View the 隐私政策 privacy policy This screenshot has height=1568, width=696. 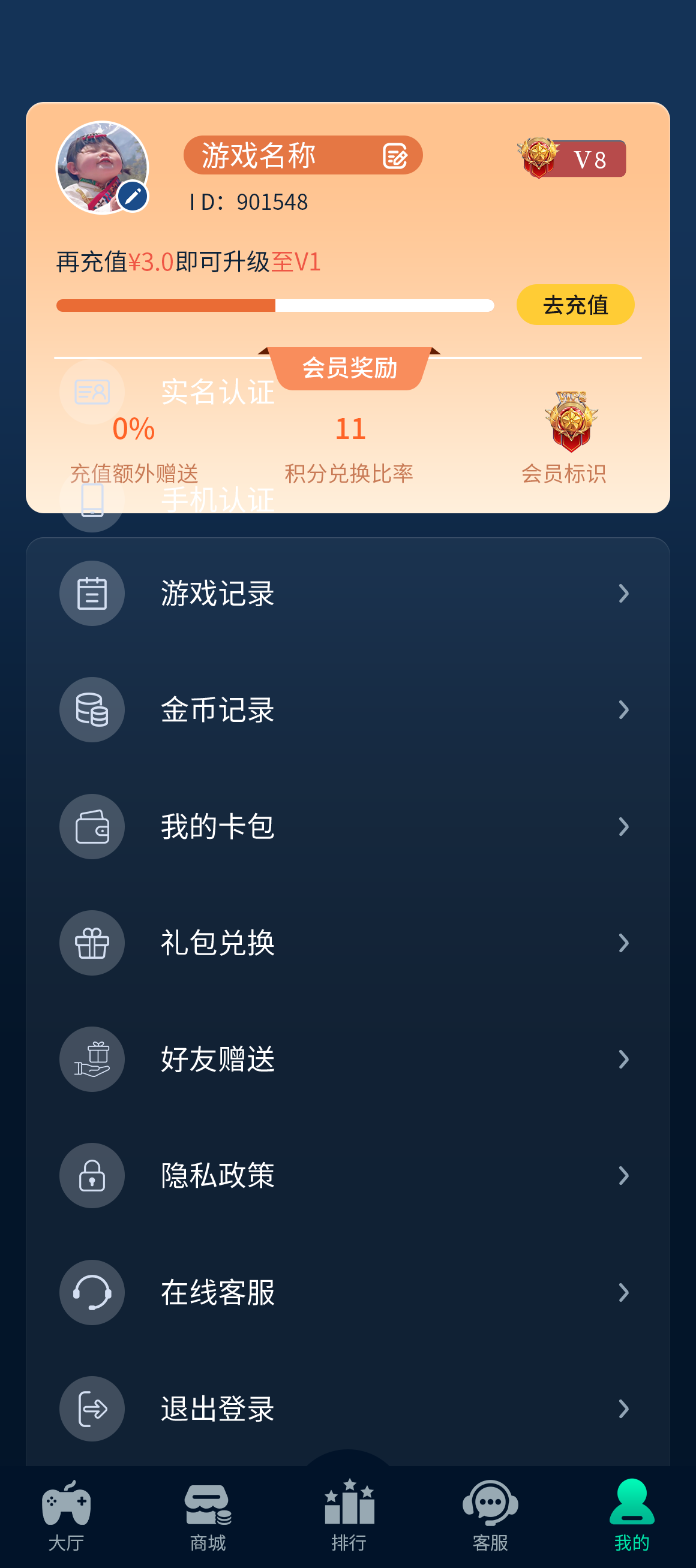point(347,1175)
